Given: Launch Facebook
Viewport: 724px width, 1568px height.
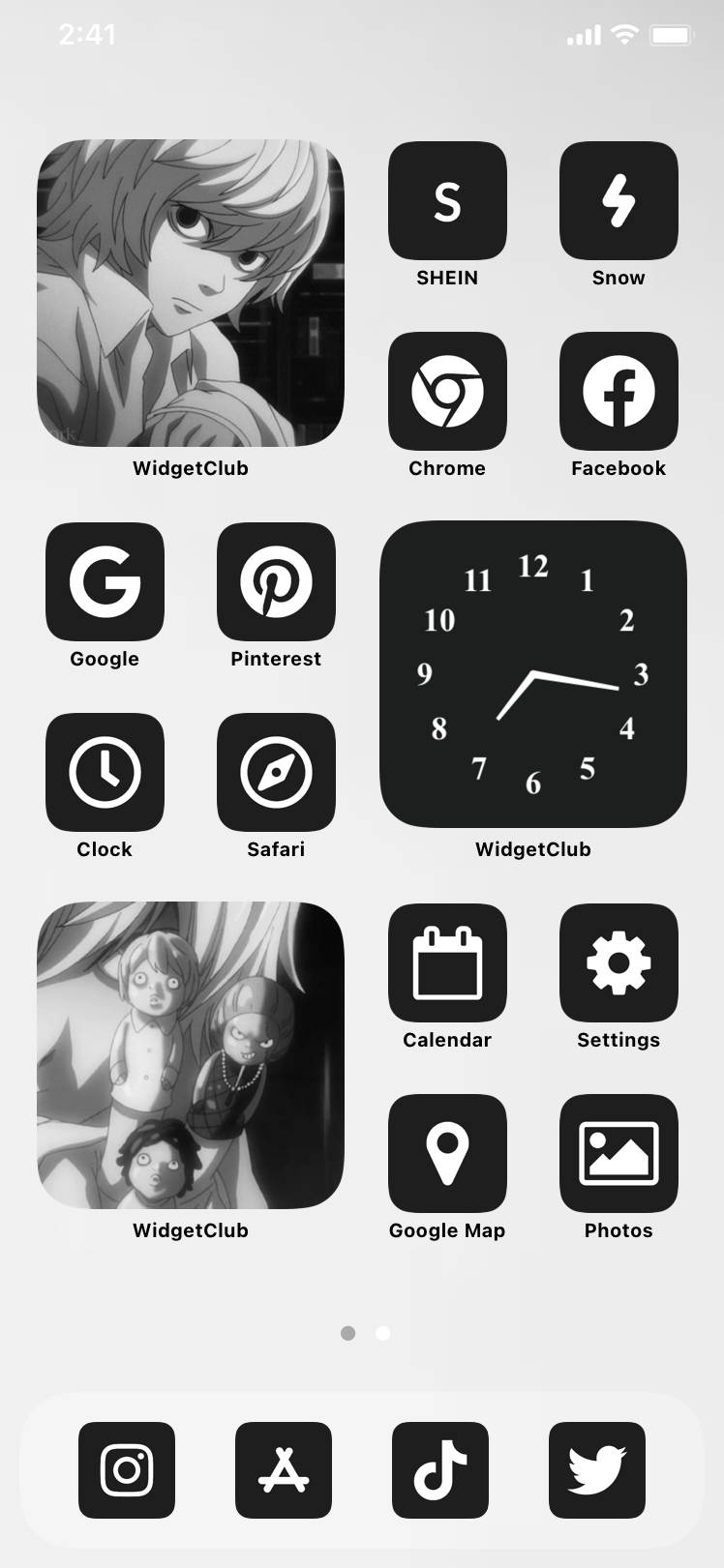Looking at the screenshot, I should click(618, 392).
